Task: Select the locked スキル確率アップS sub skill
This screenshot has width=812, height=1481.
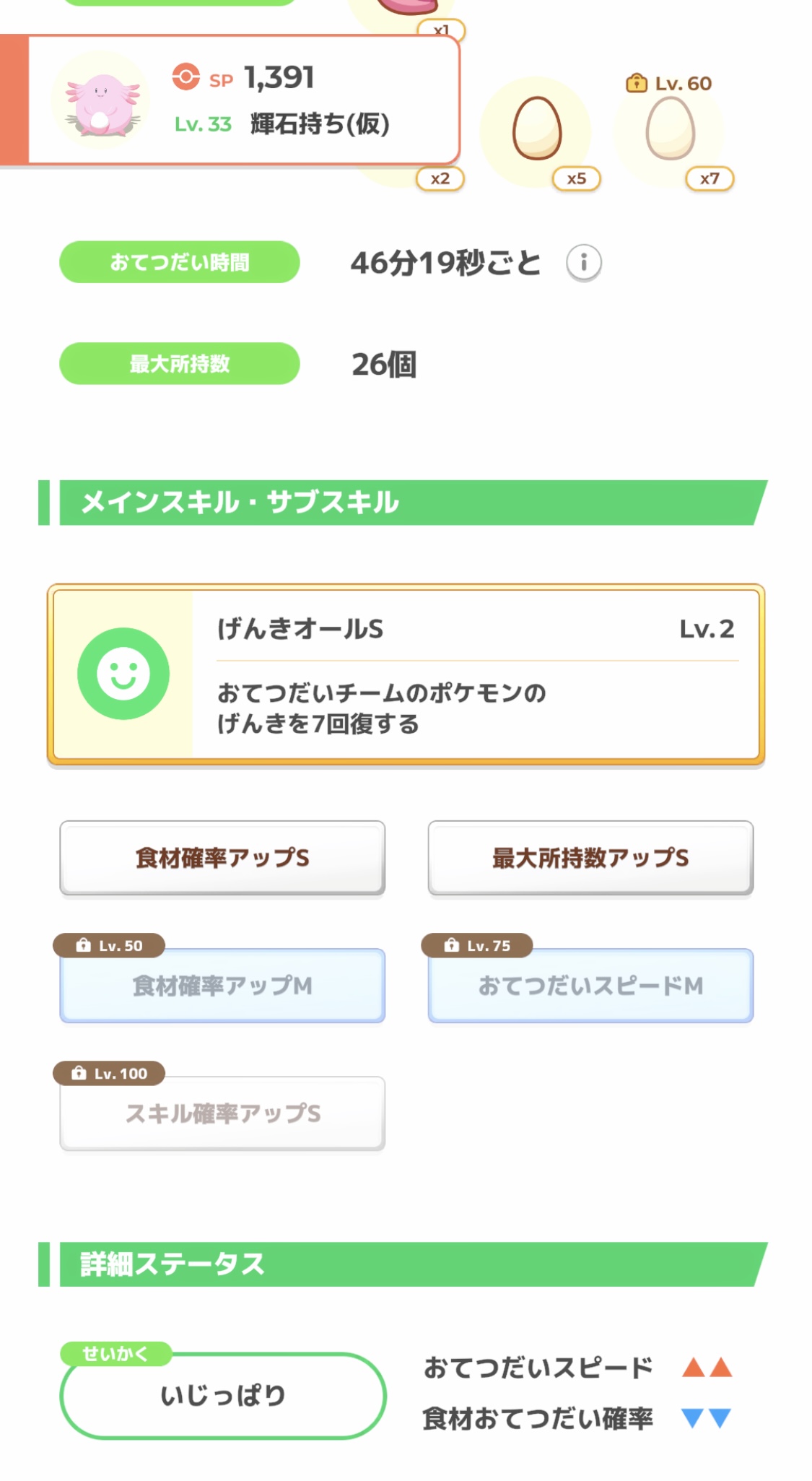Action: (222, 1113)
